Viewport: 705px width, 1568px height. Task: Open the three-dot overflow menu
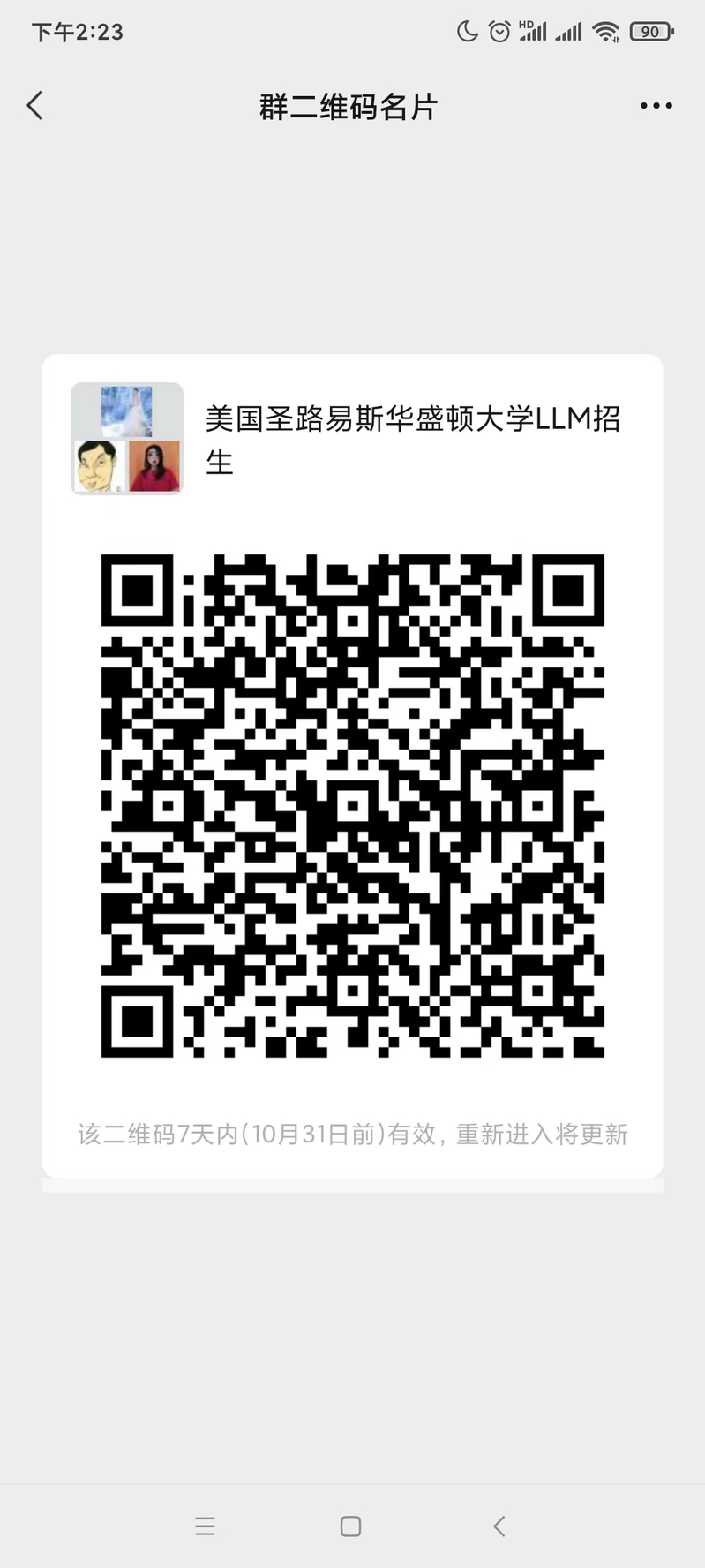pyautogui.click(x=656, y=106)
